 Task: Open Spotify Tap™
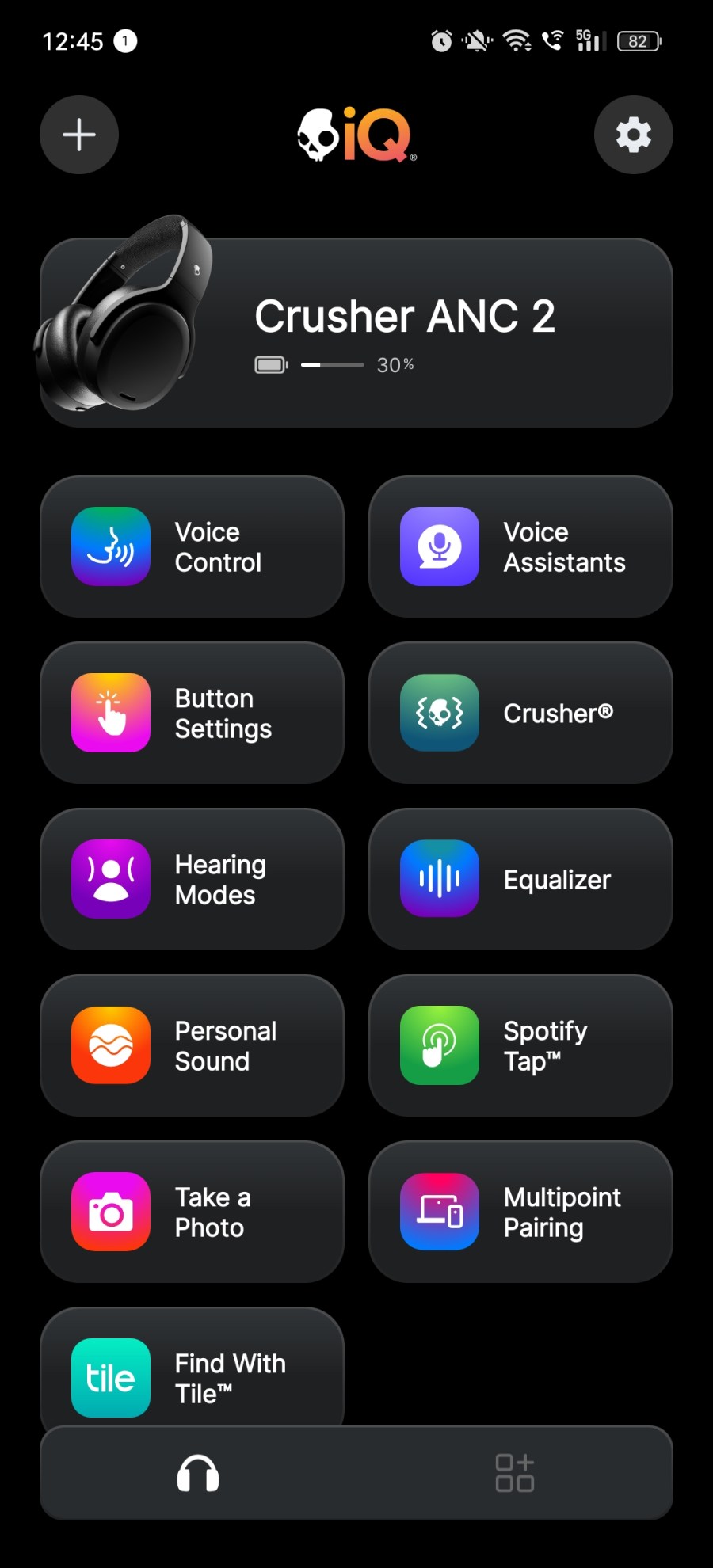click(x=520, y=1045)
